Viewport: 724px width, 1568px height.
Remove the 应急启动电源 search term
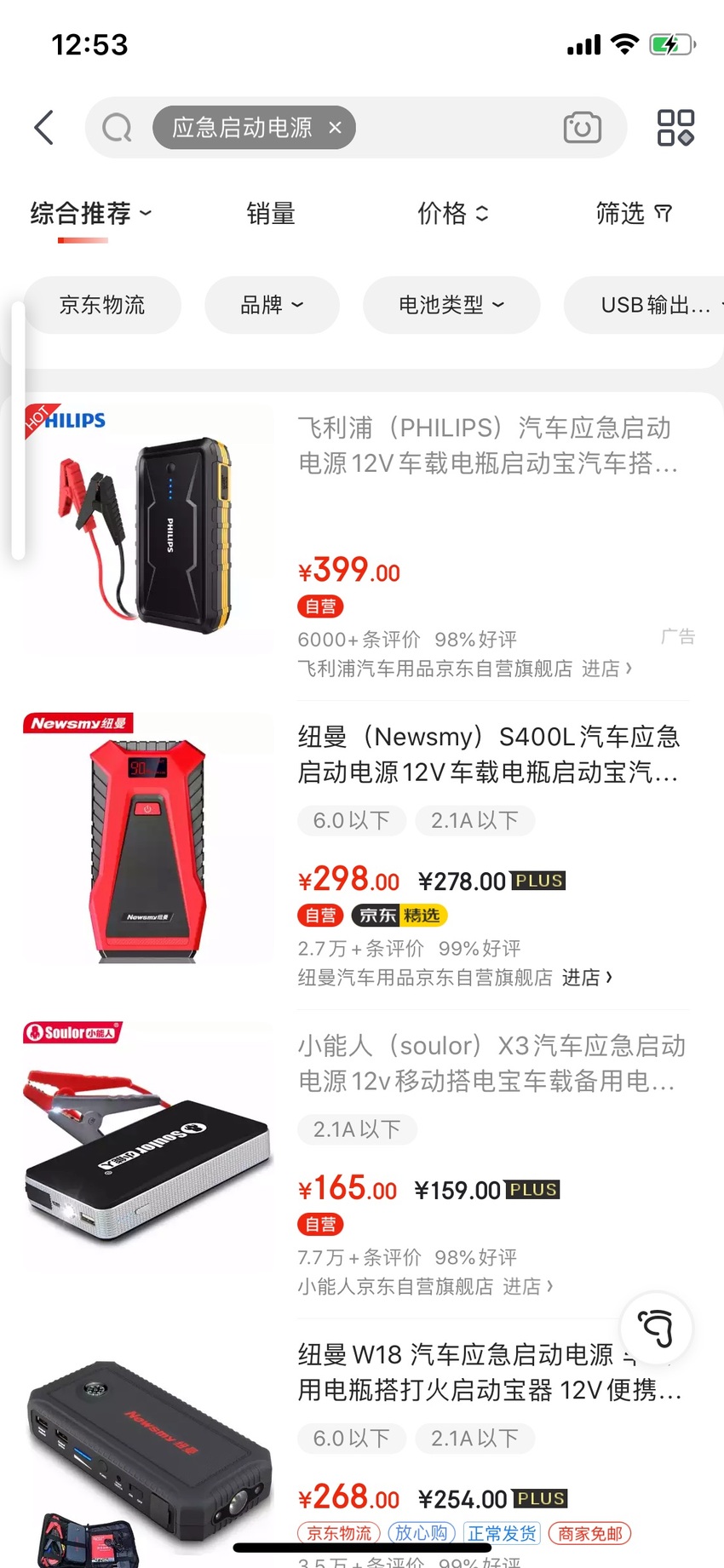click(x=336, y=128)
